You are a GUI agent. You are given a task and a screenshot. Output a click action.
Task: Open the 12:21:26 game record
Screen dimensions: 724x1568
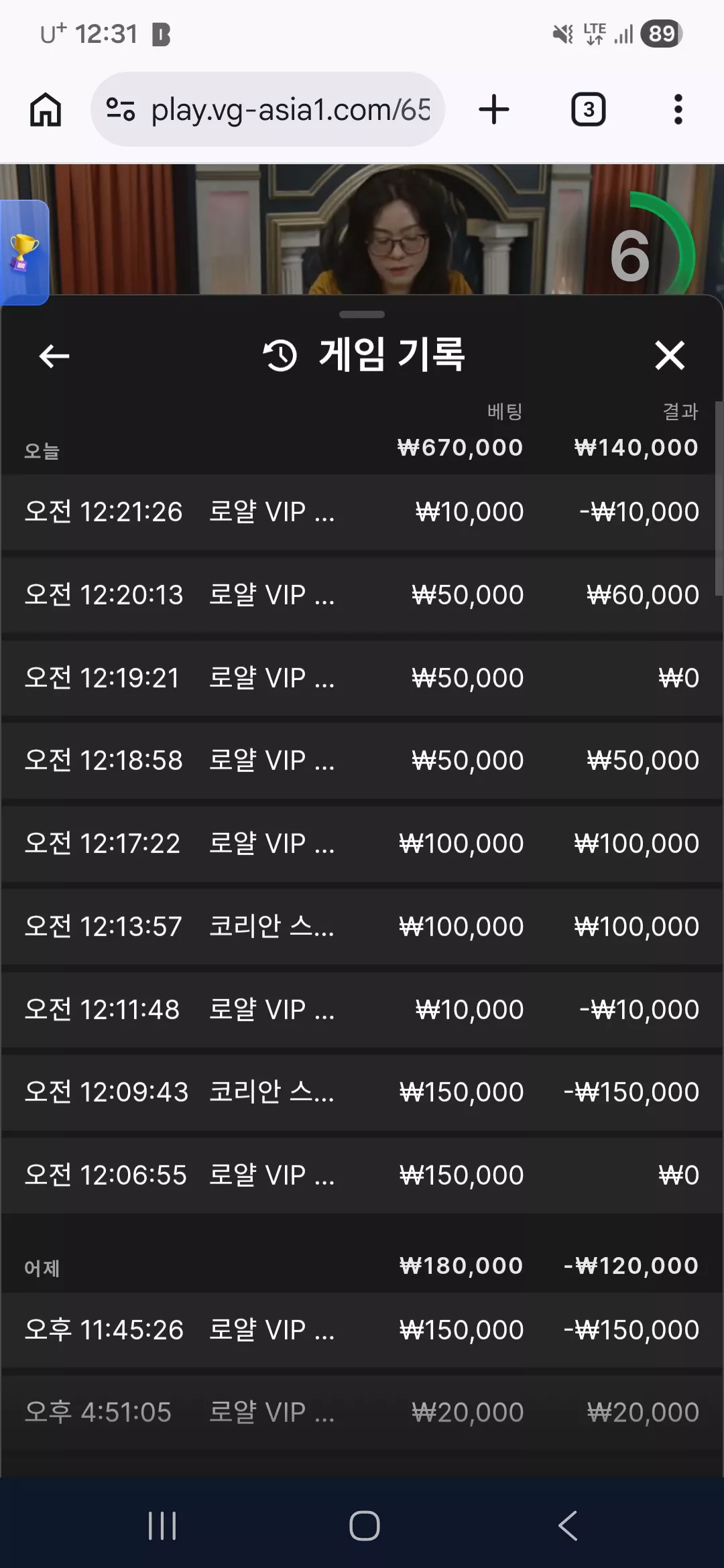pyautogui.click(x=362, y=513)
